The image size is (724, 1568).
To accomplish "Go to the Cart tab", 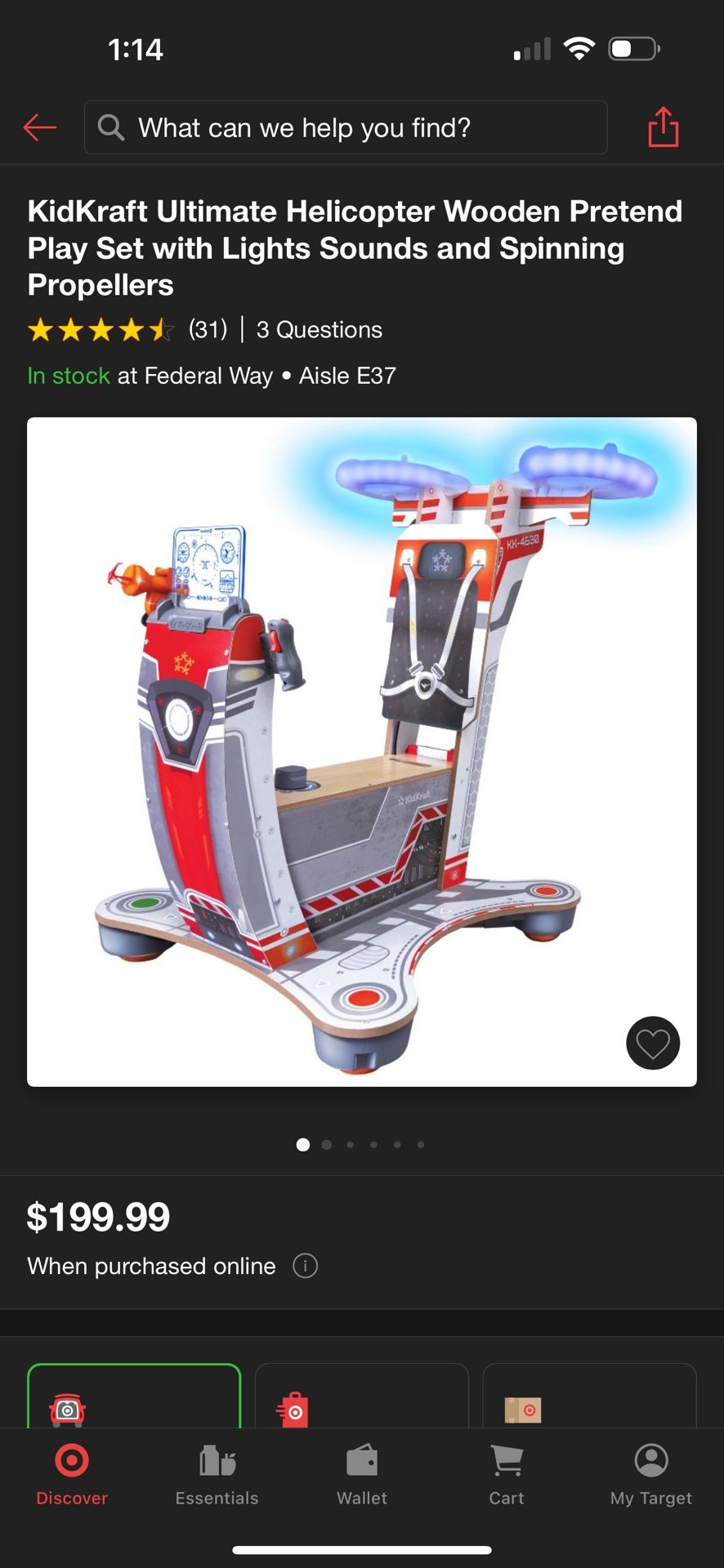I will pos(507,1475).
